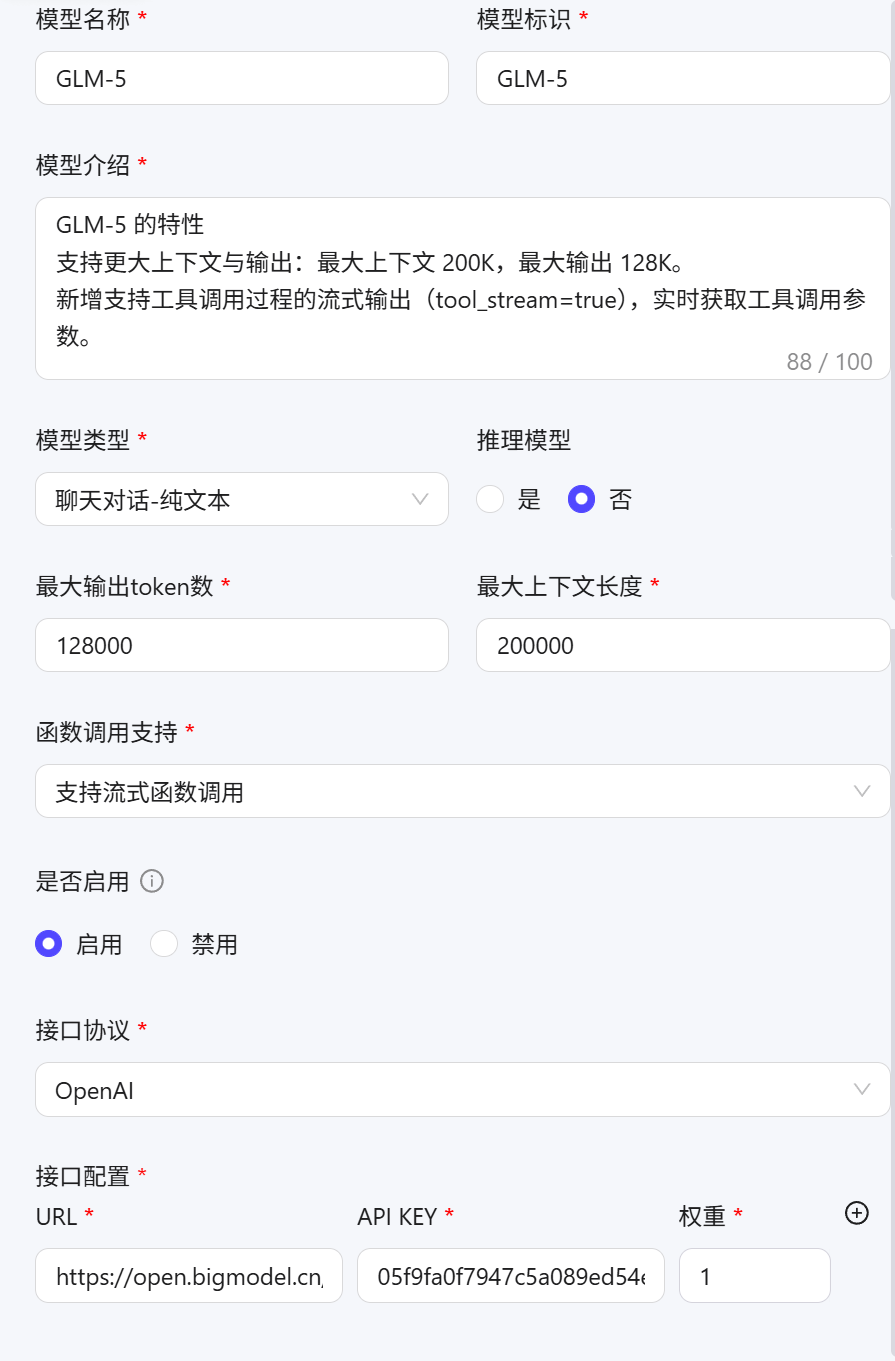The image size is (895, 1361).
Task: Select the 启用 radio option
Action: coord(48,943)
